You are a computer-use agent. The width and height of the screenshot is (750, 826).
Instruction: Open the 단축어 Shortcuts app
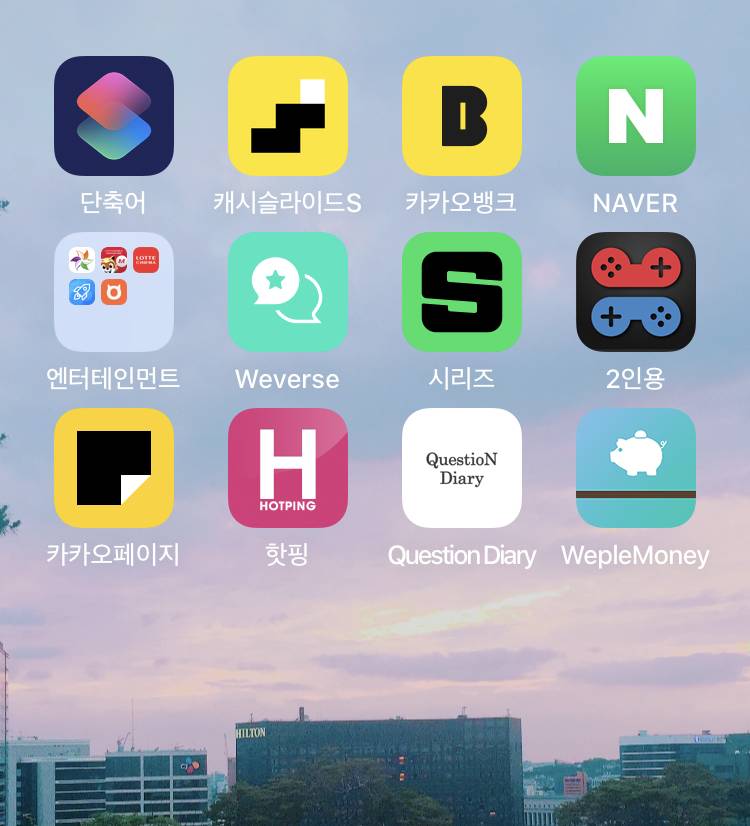[x=114, y=116]
